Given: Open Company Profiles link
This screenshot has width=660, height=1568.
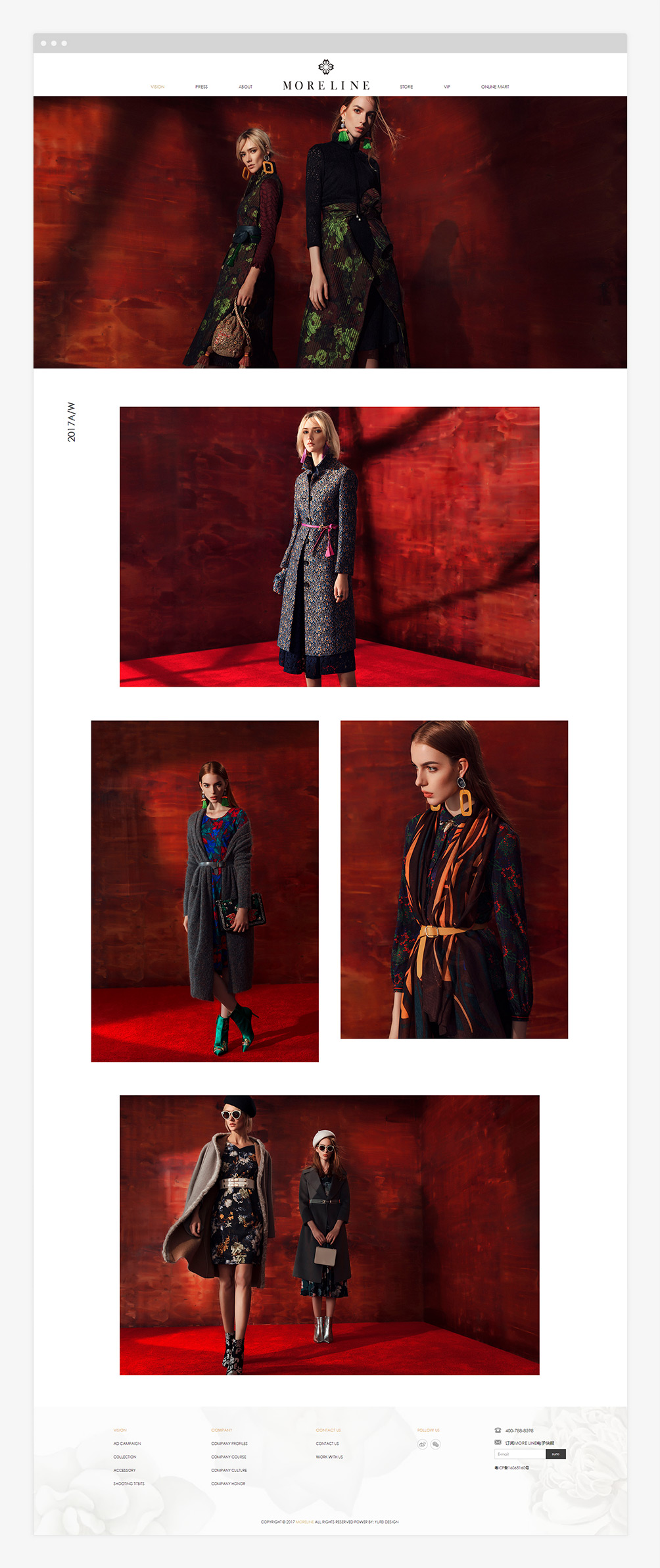Looking at the screenshot, I should (229, 1444).
